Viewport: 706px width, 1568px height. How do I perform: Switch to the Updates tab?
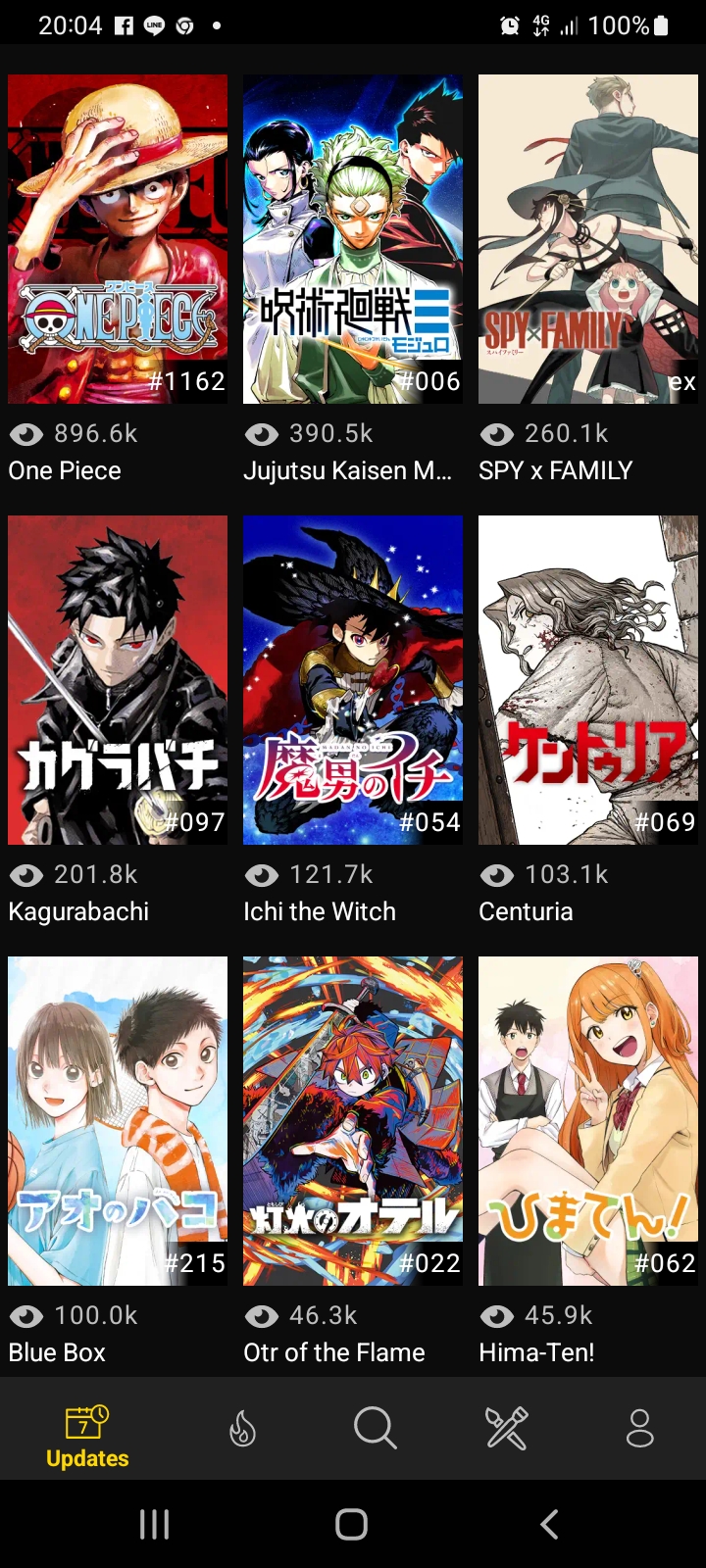(x=87, y=1437)
